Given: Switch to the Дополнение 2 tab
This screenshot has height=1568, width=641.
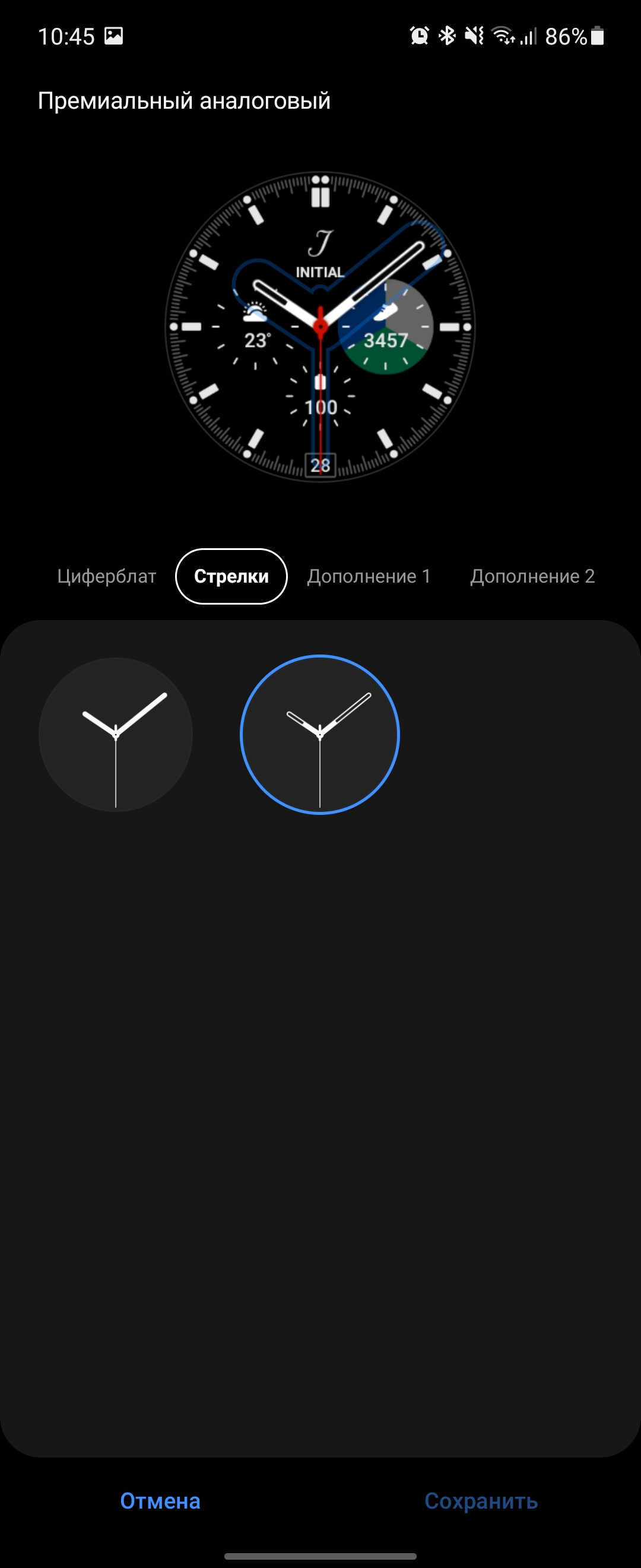Looking at the screenshot, I should click(532, 576).
